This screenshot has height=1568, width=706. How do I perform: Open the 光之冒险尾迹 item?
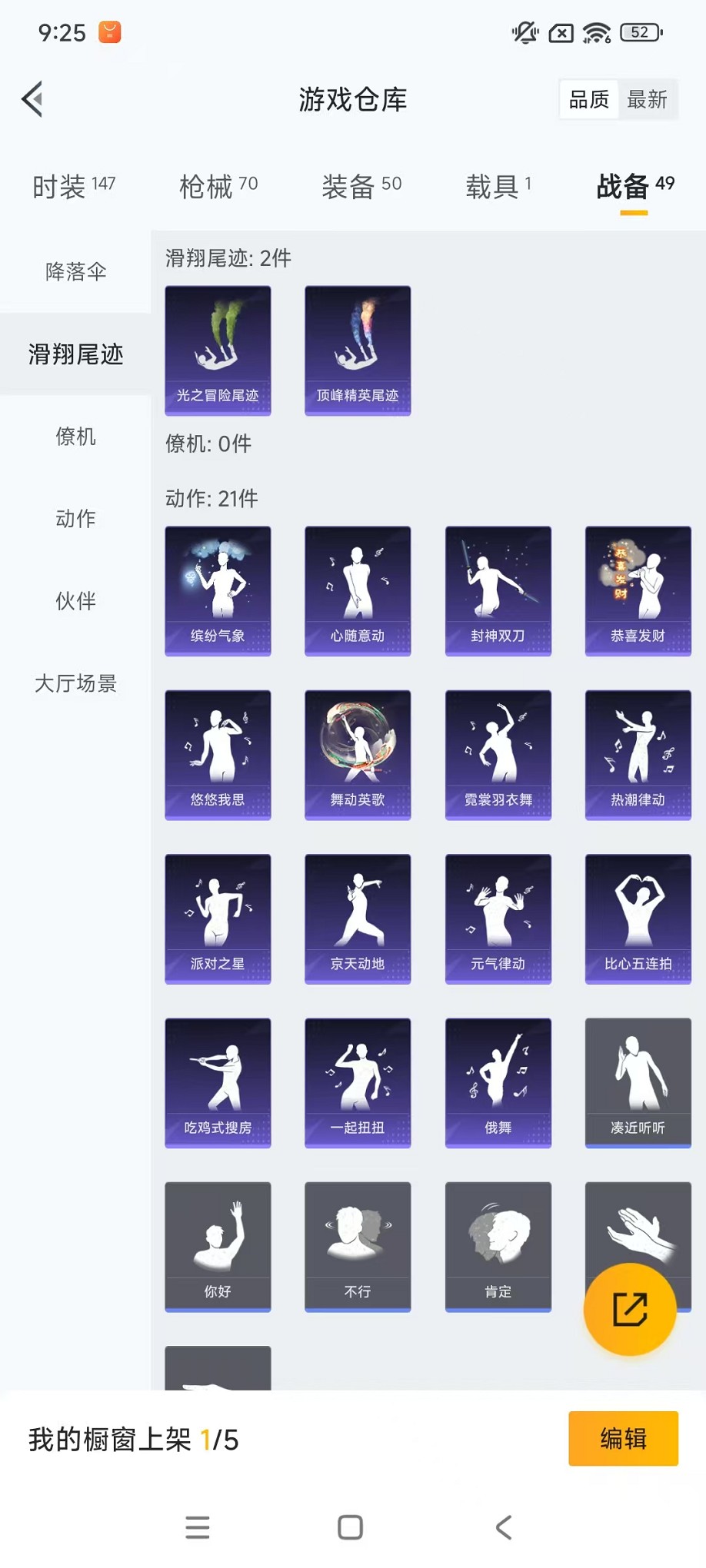click(218, 350)
